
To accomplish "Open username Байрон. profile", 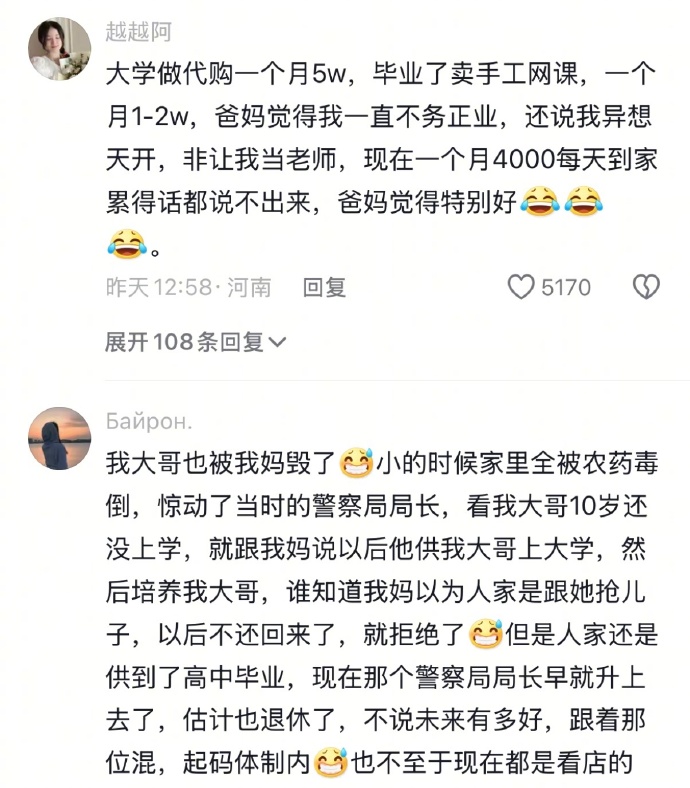I will (x=150, y=420).
